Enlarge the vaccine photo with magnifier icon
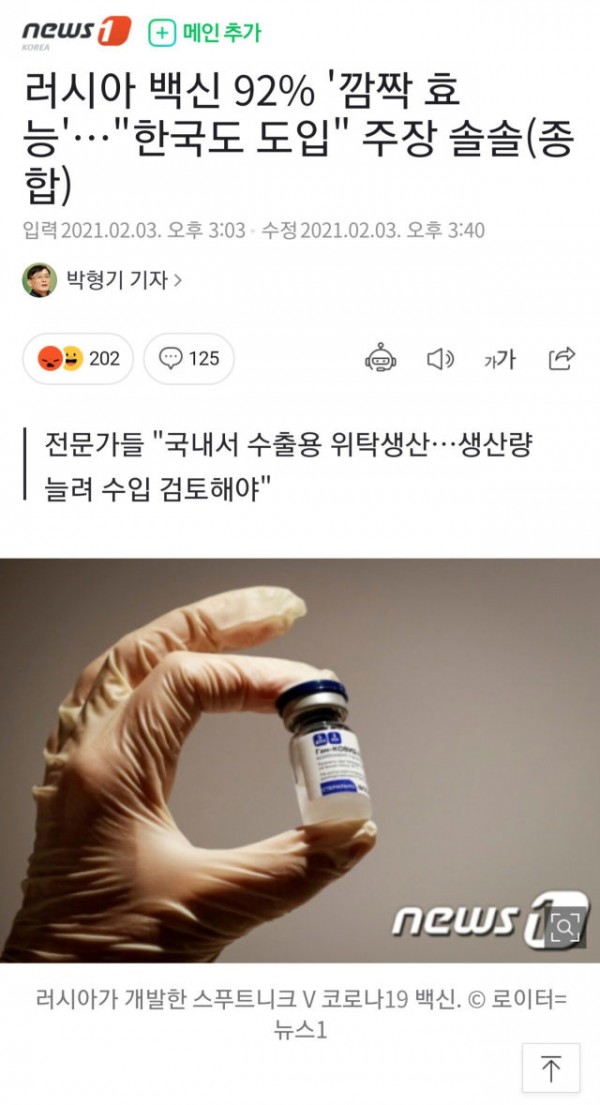The height and width of the screenshot is (1105, 600). [x=564, y=927]
